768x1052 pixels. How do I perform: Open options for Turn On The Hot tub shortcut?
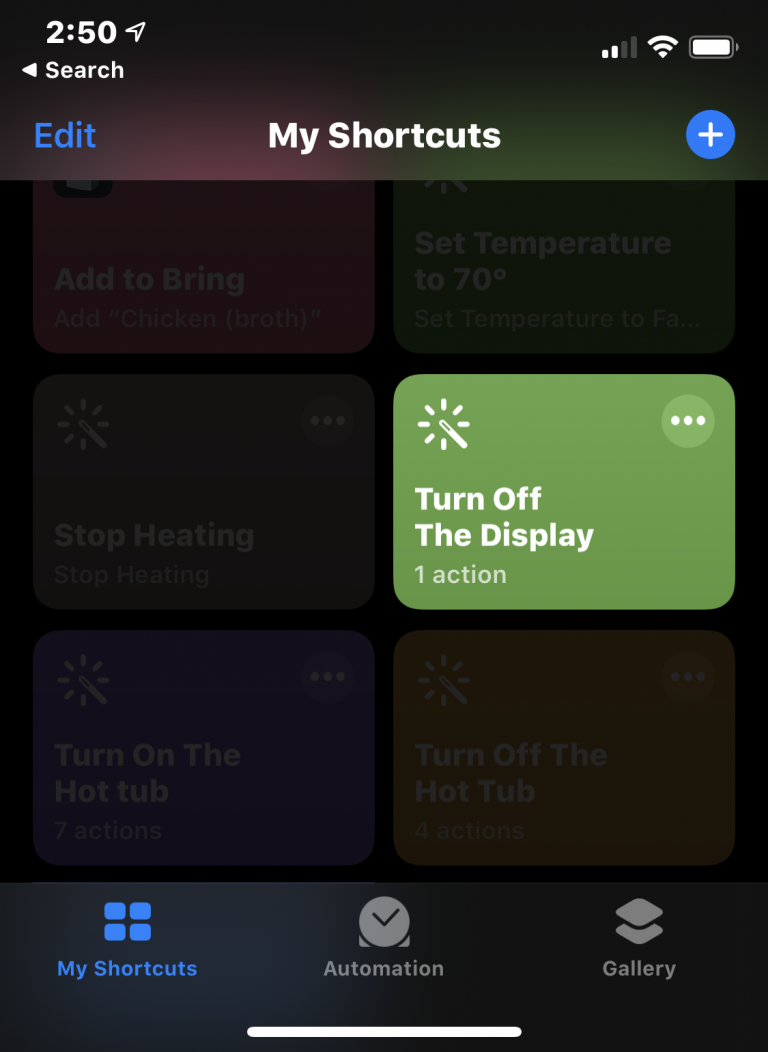pyautogui.click(x=327, y=676)
